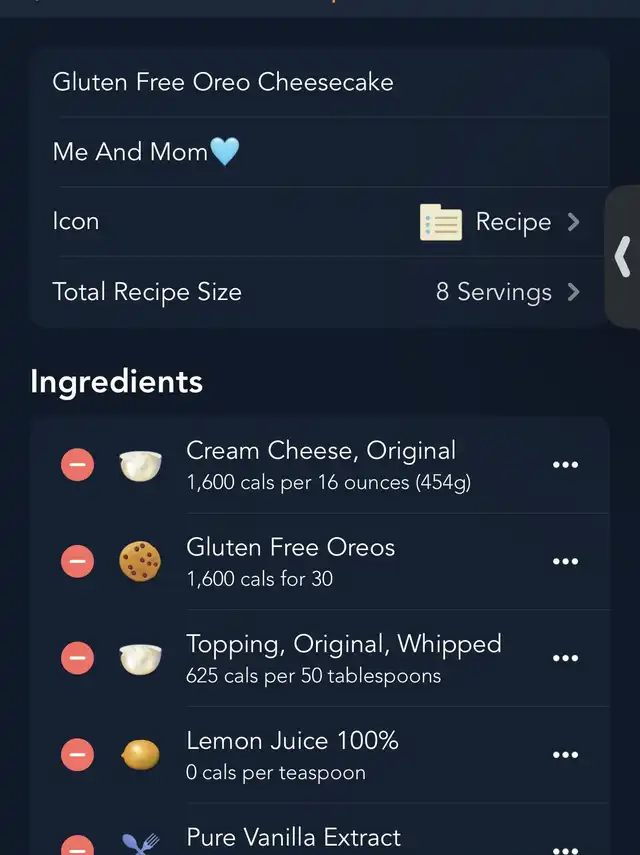
Task: Open more options for Lemon Juice 100%
Action: 565,755
